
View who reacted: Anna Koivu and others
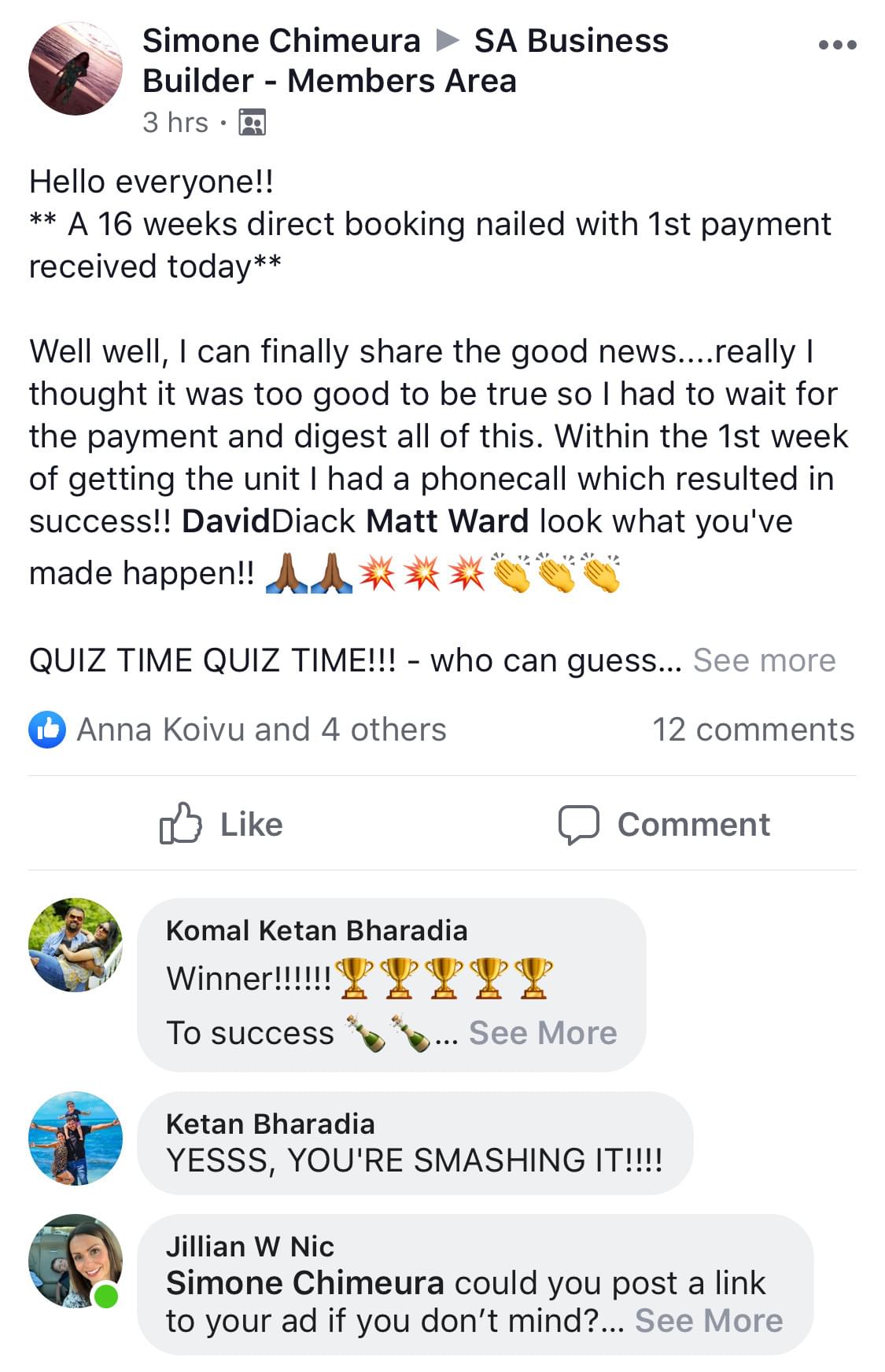click(260, 730)
